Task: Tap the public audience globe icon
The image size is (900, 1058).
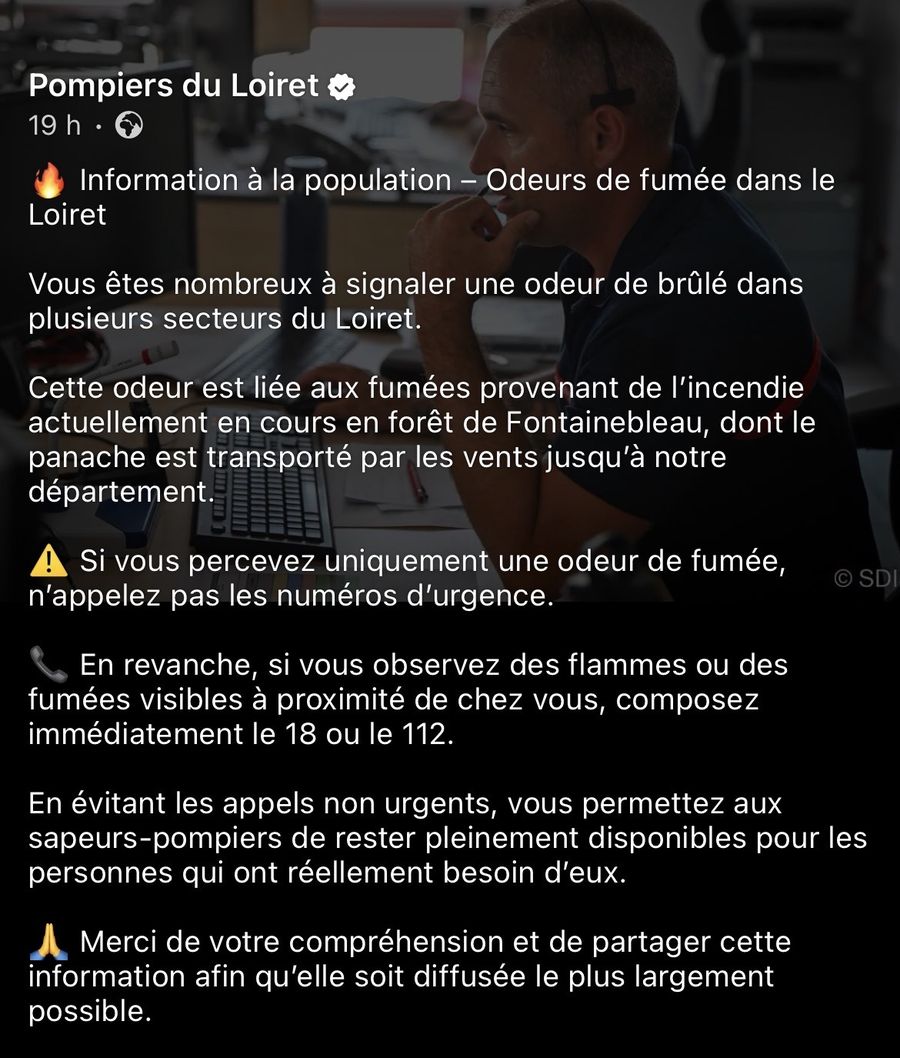Action: (x=129, y=125)
